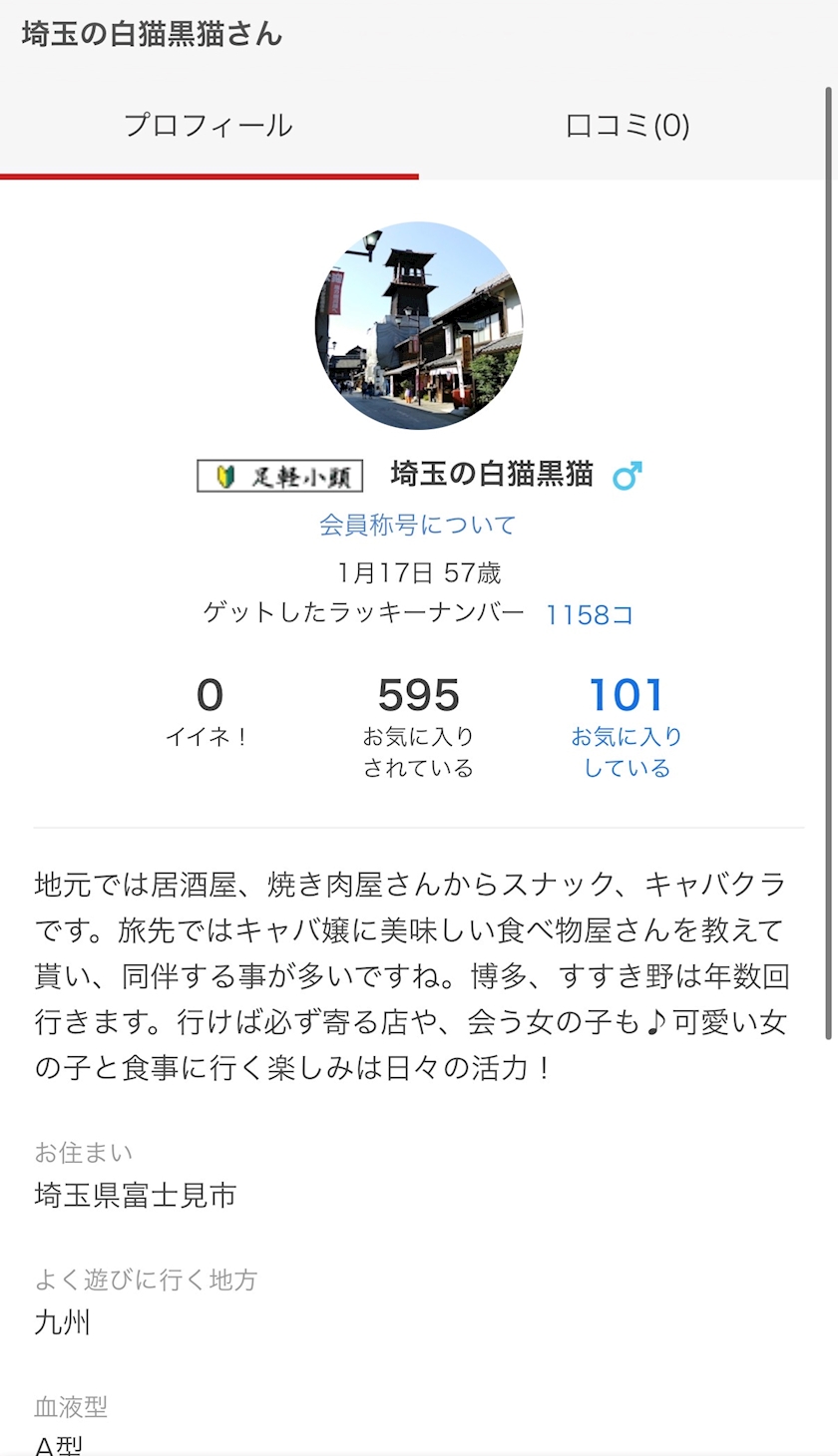This screenshot has width=838, height=1456.
Task: View the 101 お気に入りしている list
Action: pos(627,725)
